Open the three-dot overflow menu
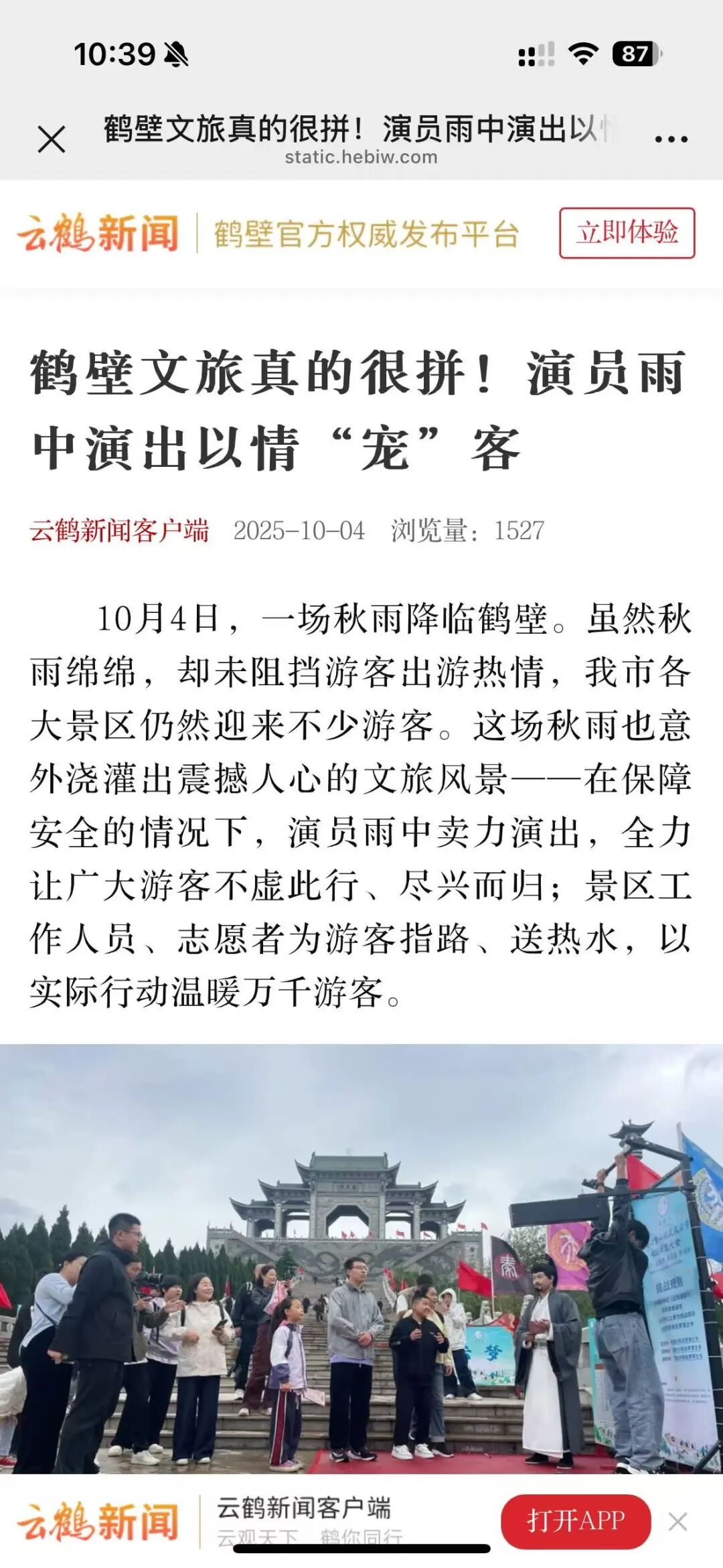This screenshot has height=1568, width=723. click(x=671, y=139)
